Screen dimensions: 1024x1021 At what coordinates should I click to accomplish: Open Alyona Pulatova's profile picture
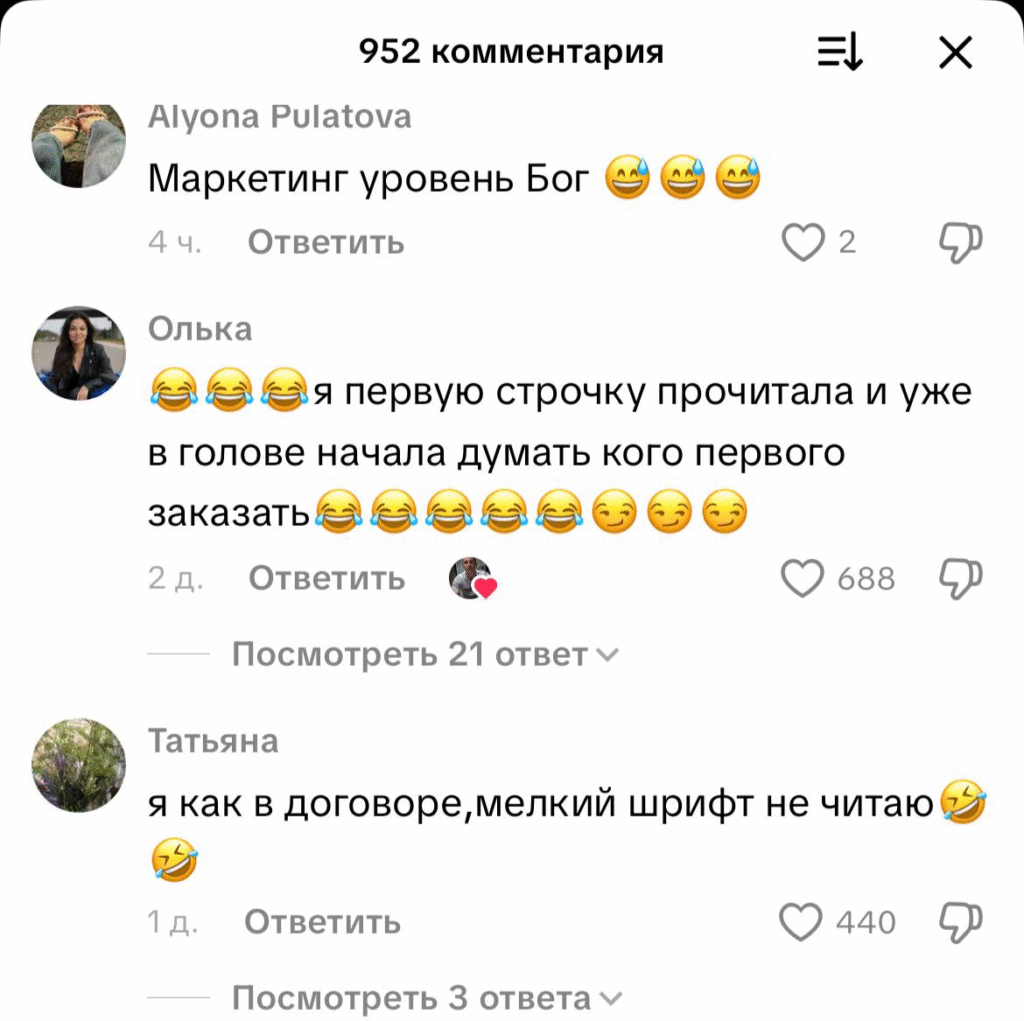79,144
